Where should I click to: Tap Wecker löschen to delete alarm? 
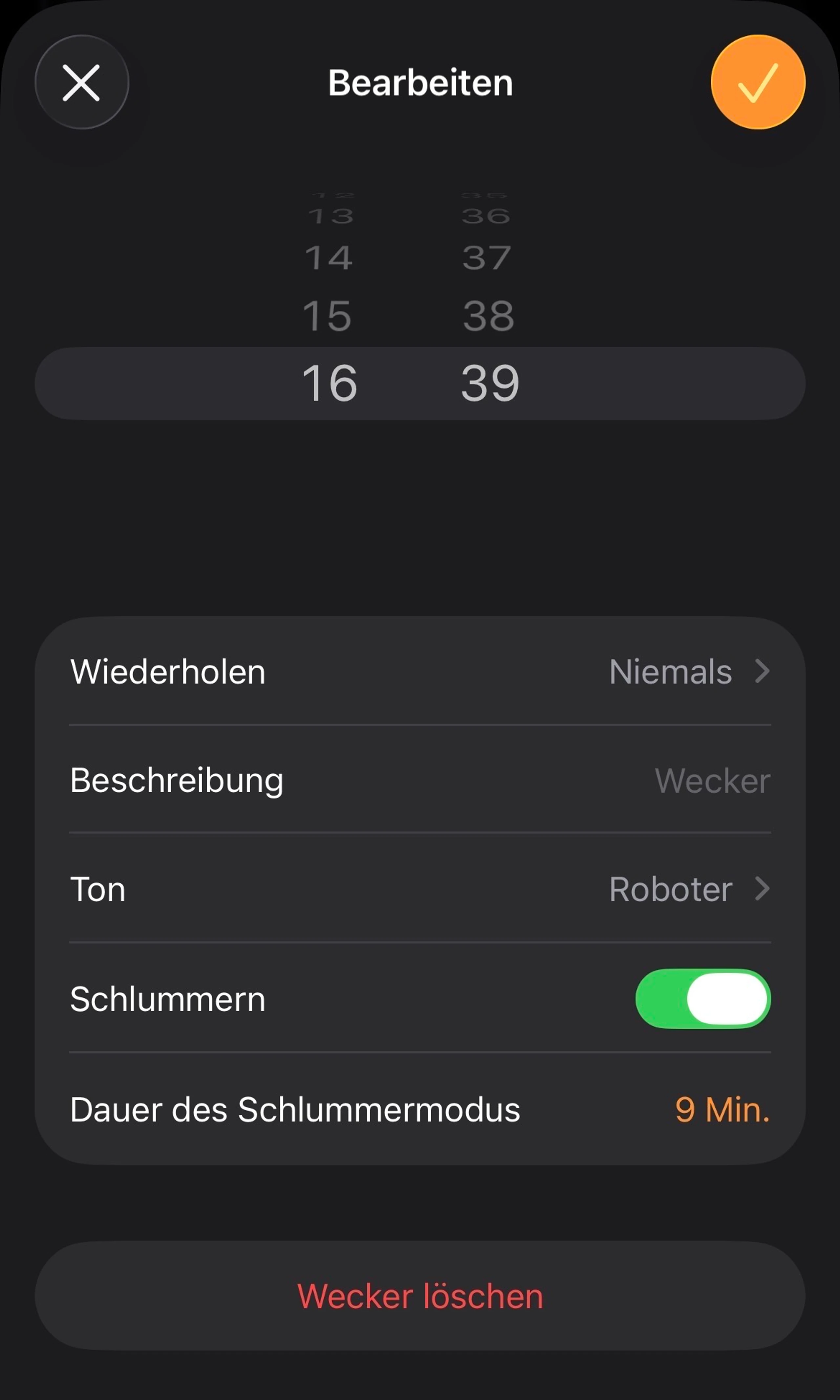pos(420,1296)
